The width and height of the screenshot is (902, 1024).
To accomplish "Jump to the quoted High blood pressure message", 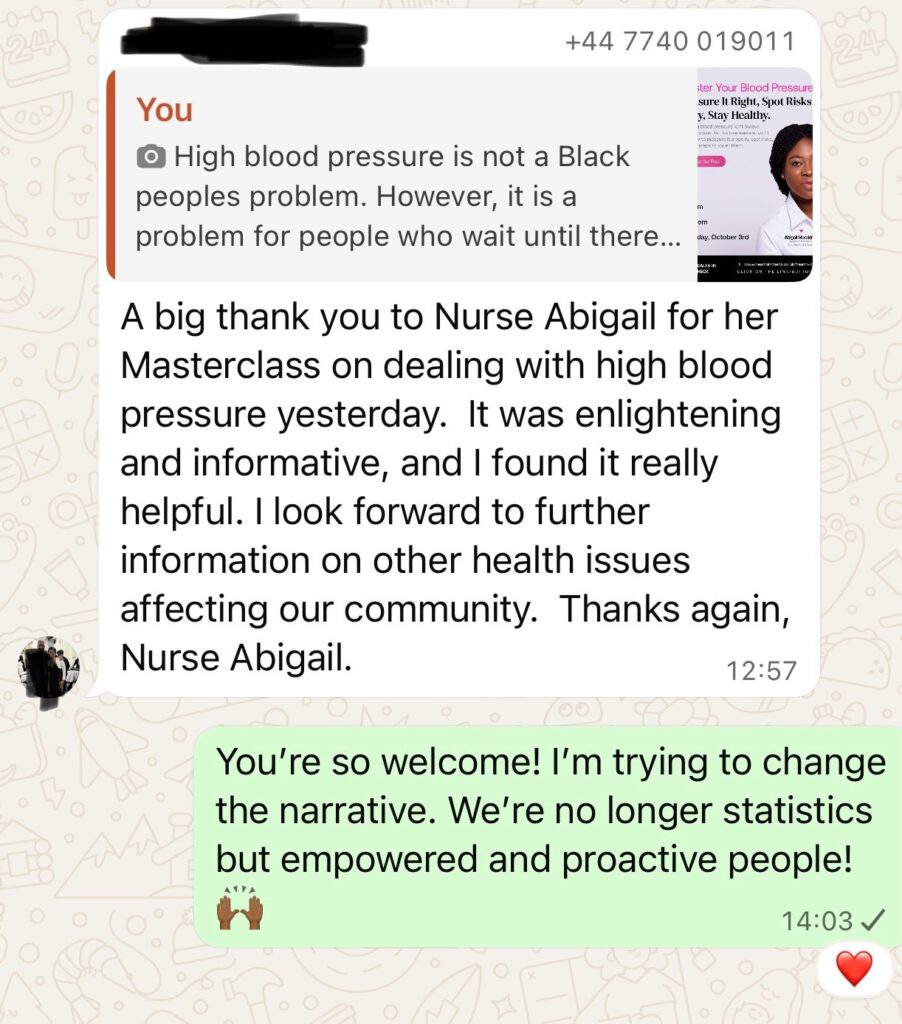I will (400, 175).
